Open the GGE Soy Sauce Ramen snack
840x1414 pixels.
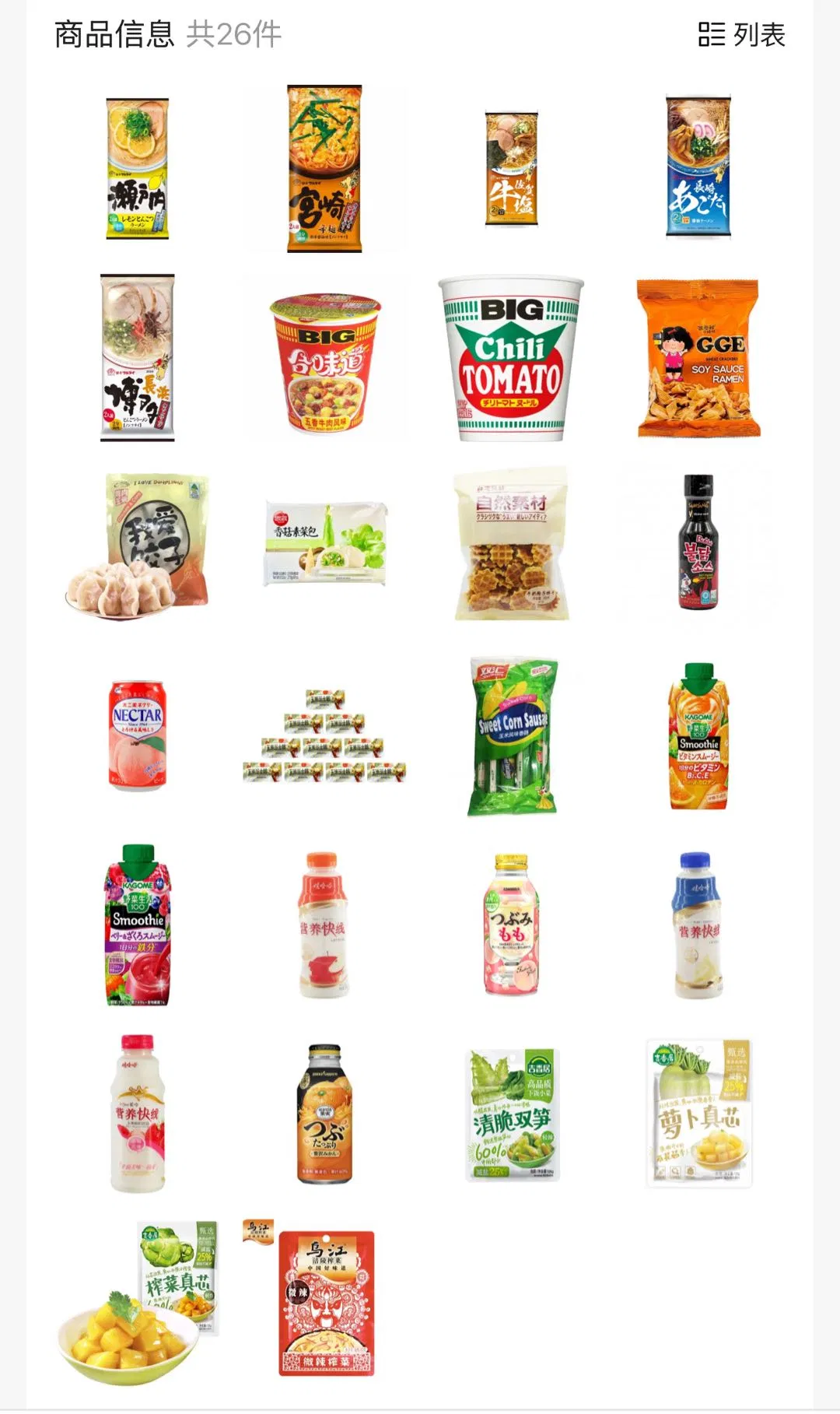(698, 358)
